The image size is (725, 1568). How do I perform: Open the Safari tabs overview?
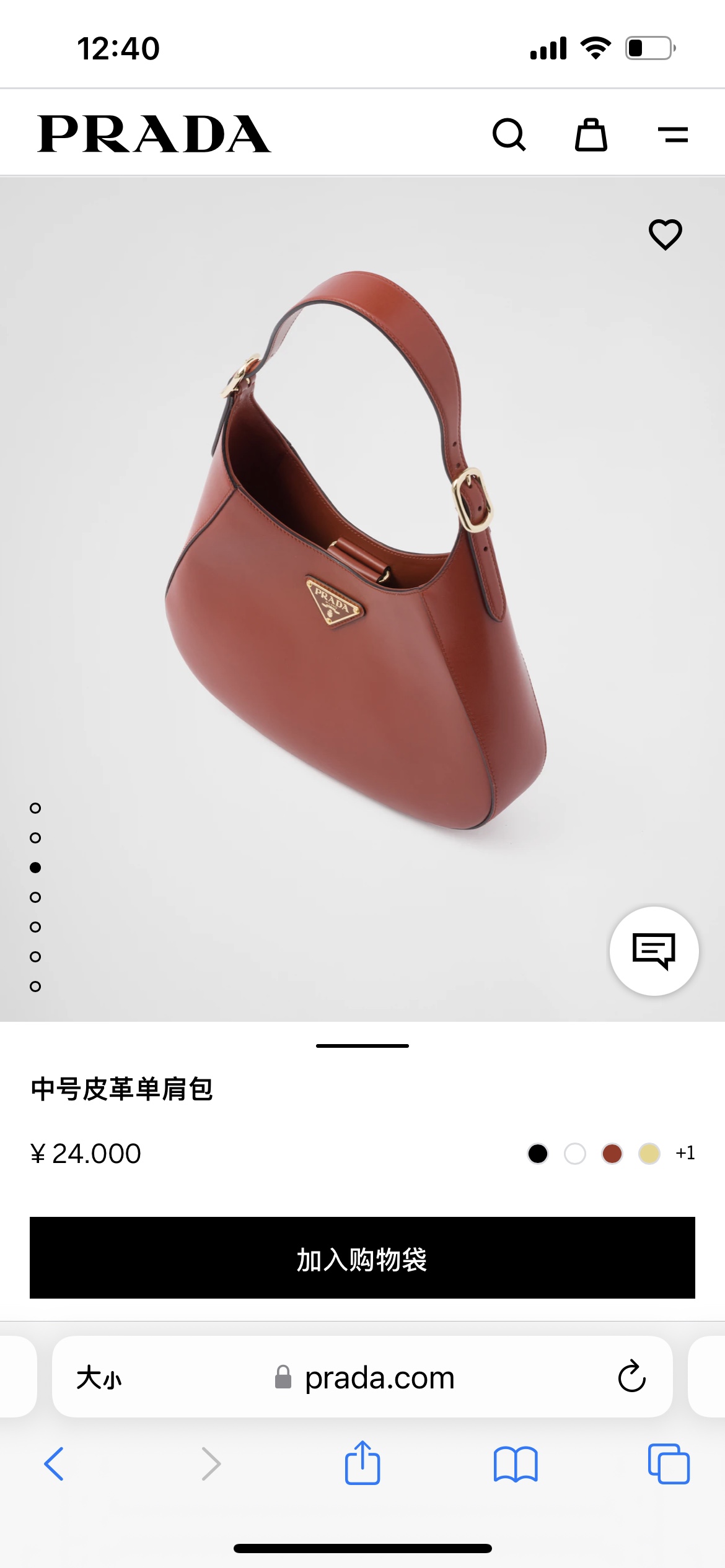pos(669,1465)
